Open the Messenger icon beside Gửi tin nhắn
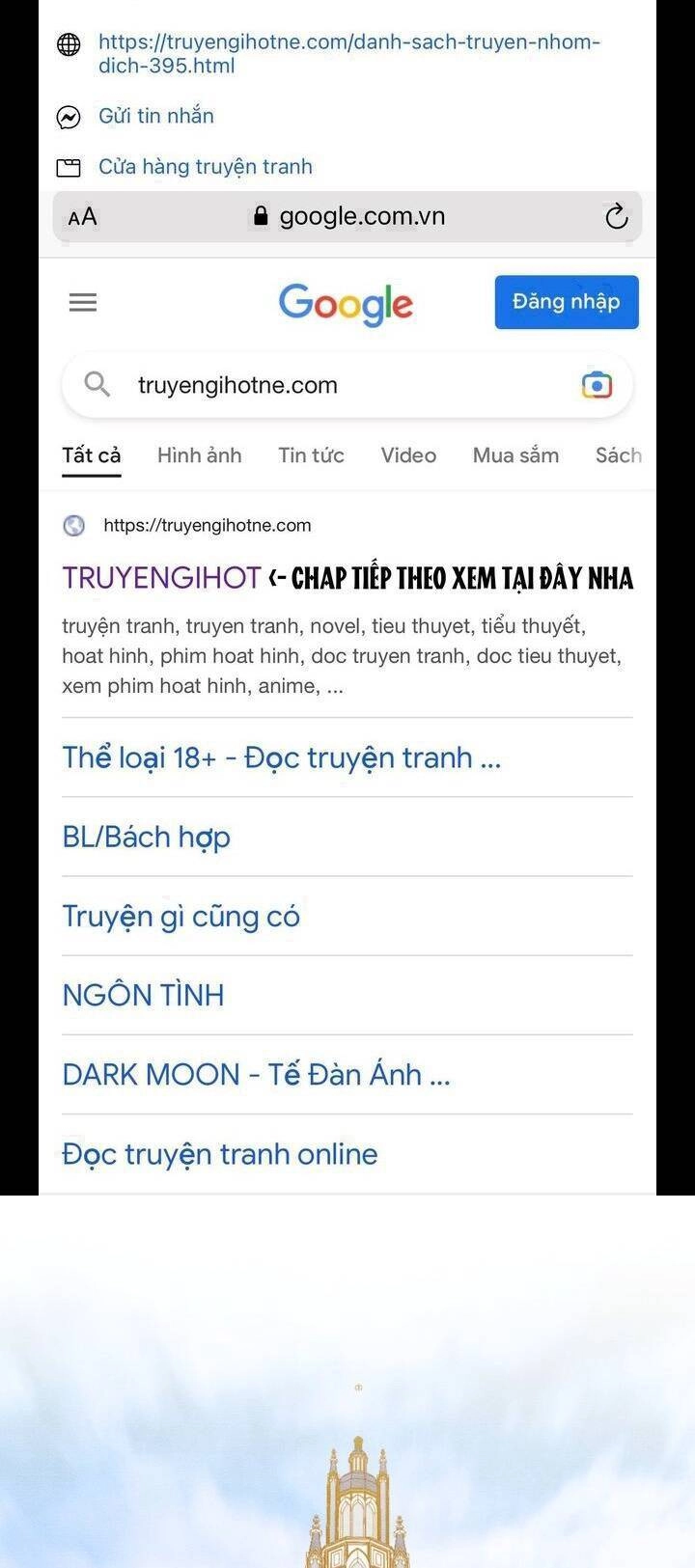The width and height of the screenshot is (695, 1568). point(68,116)
